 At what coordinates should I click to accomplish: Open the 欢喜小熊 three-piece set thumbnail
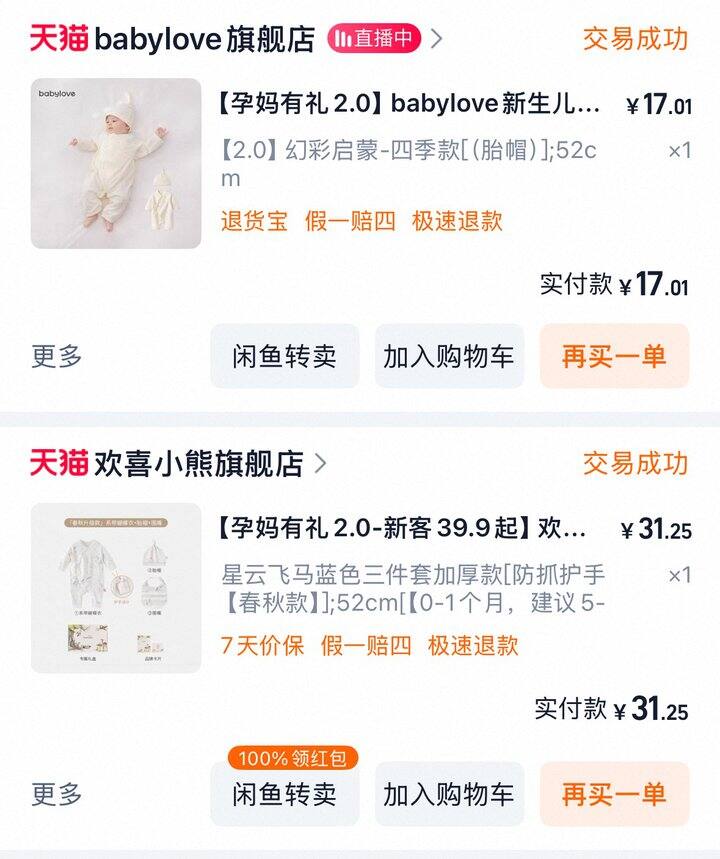(x=116, y=588)
